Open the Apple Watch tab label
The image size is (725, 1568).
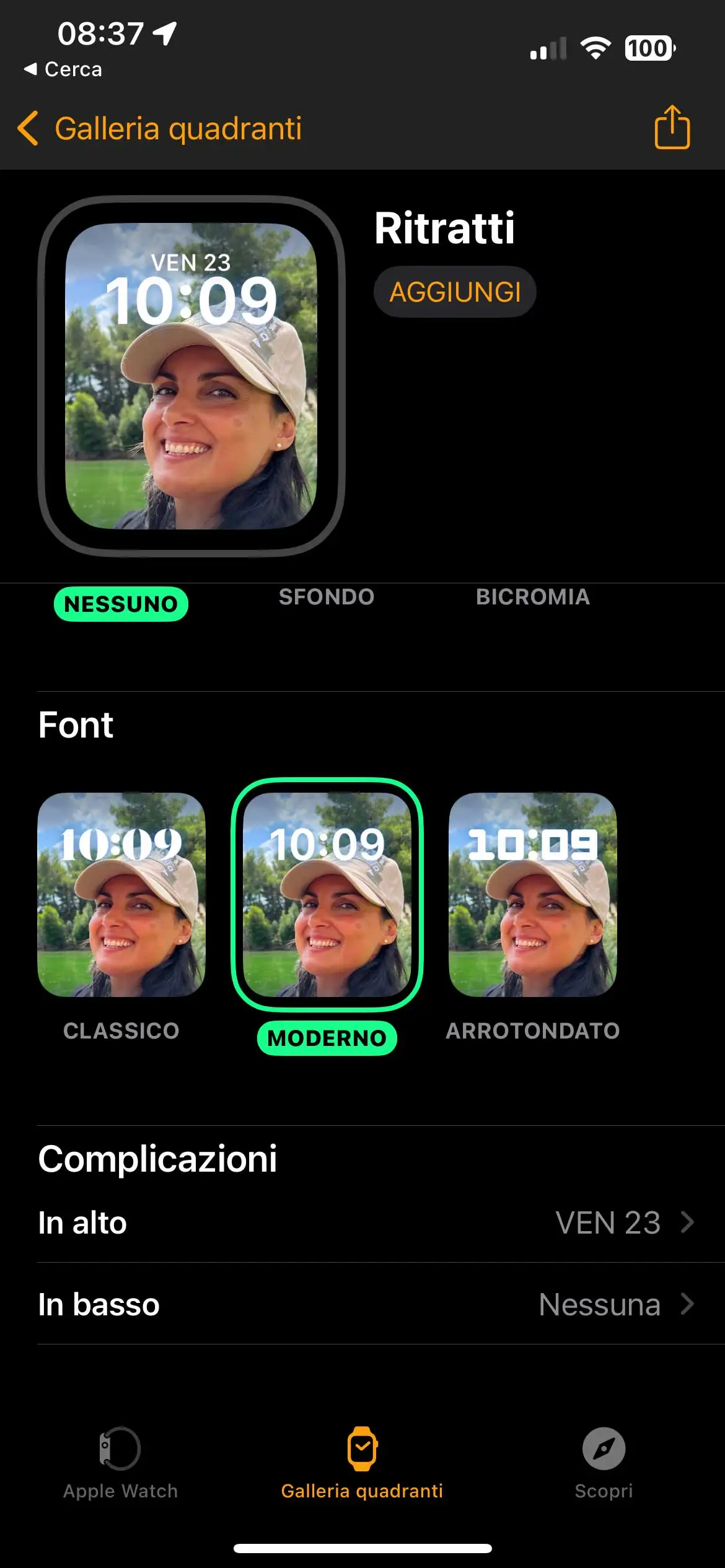click(x=119, y=1490)
